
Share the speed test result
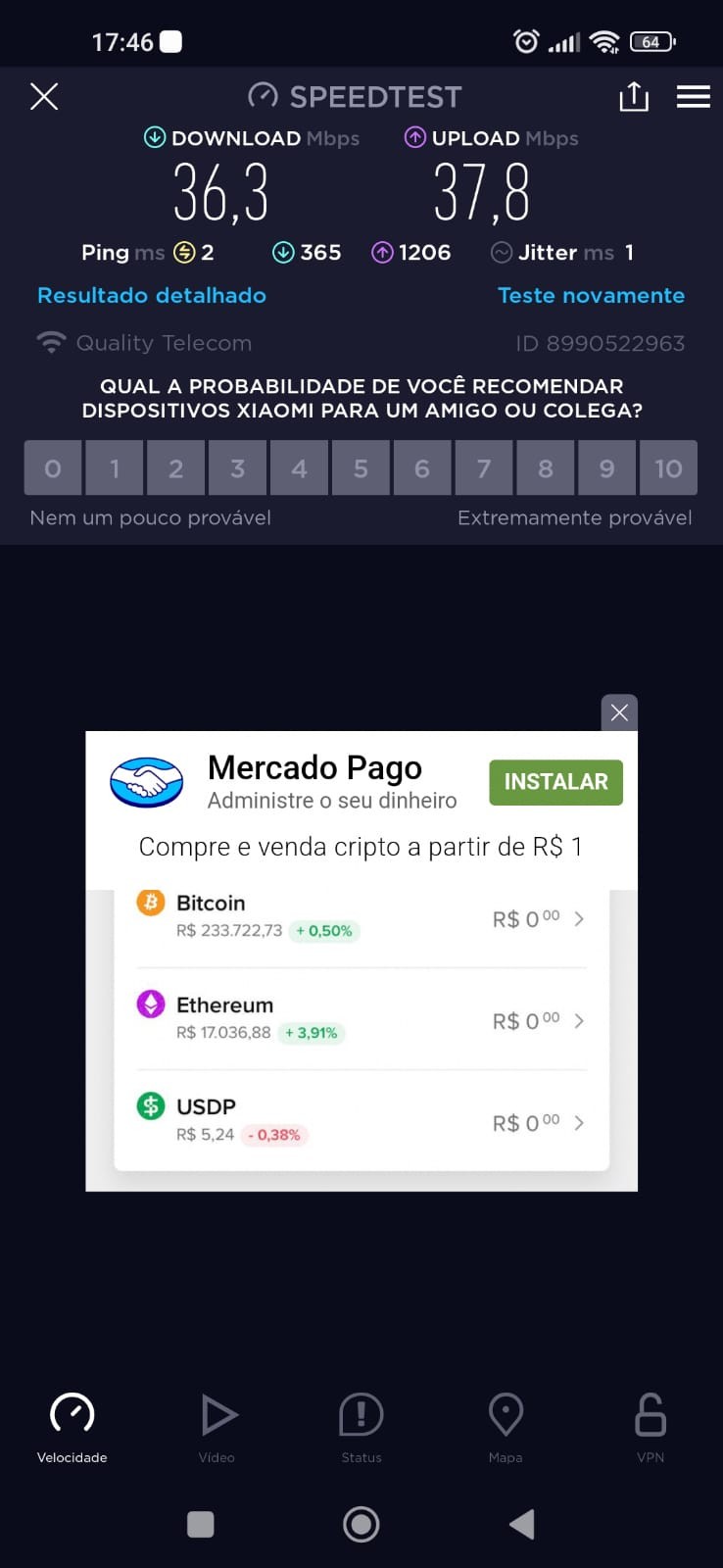[634, 96]
